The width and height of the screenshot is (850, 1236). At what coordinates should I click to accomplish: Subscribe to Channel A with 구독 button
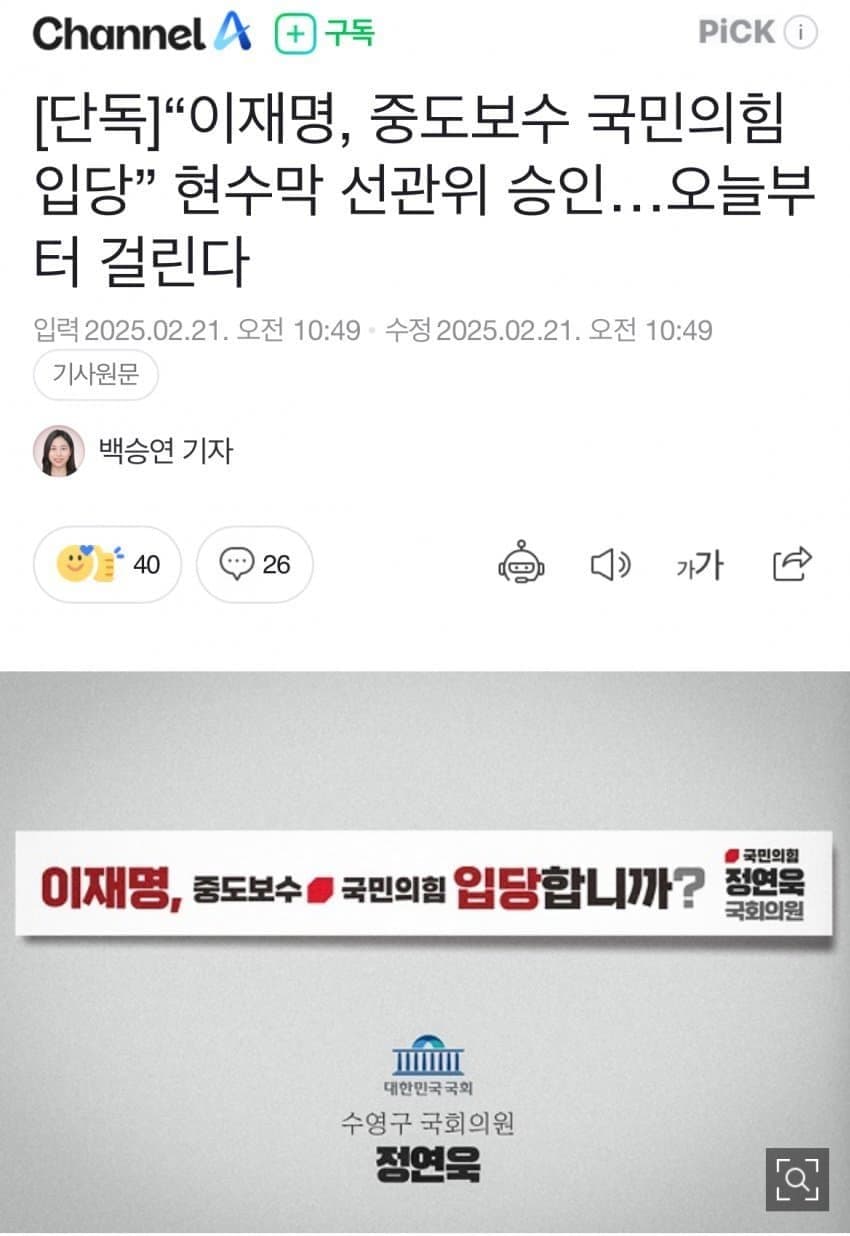pos(324,34)
